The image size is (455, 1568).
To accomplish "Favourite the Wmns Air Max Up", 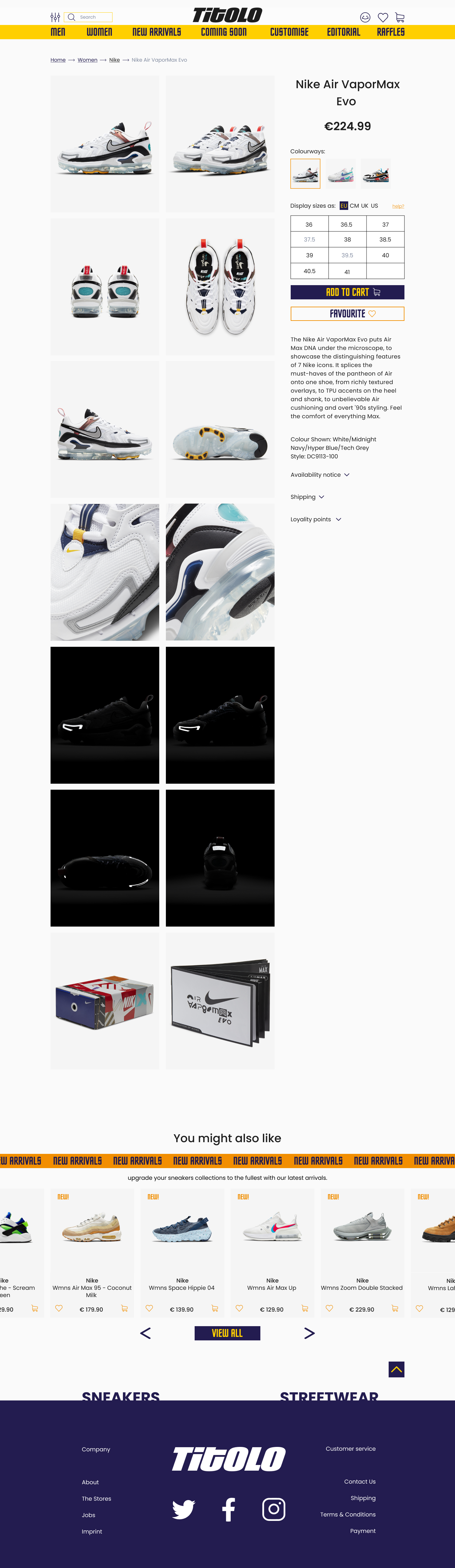I will pyautogui.click(x=239, y=1308).
